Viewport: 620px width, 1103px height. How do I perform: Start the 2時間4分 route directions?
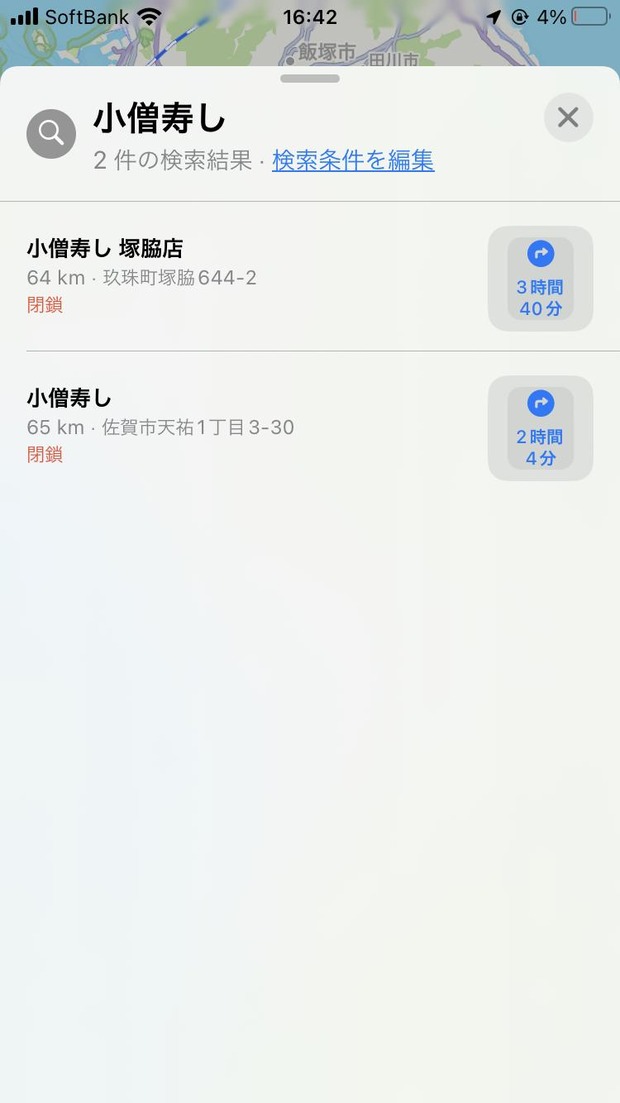pyautogui.click(x=540, y=428)
